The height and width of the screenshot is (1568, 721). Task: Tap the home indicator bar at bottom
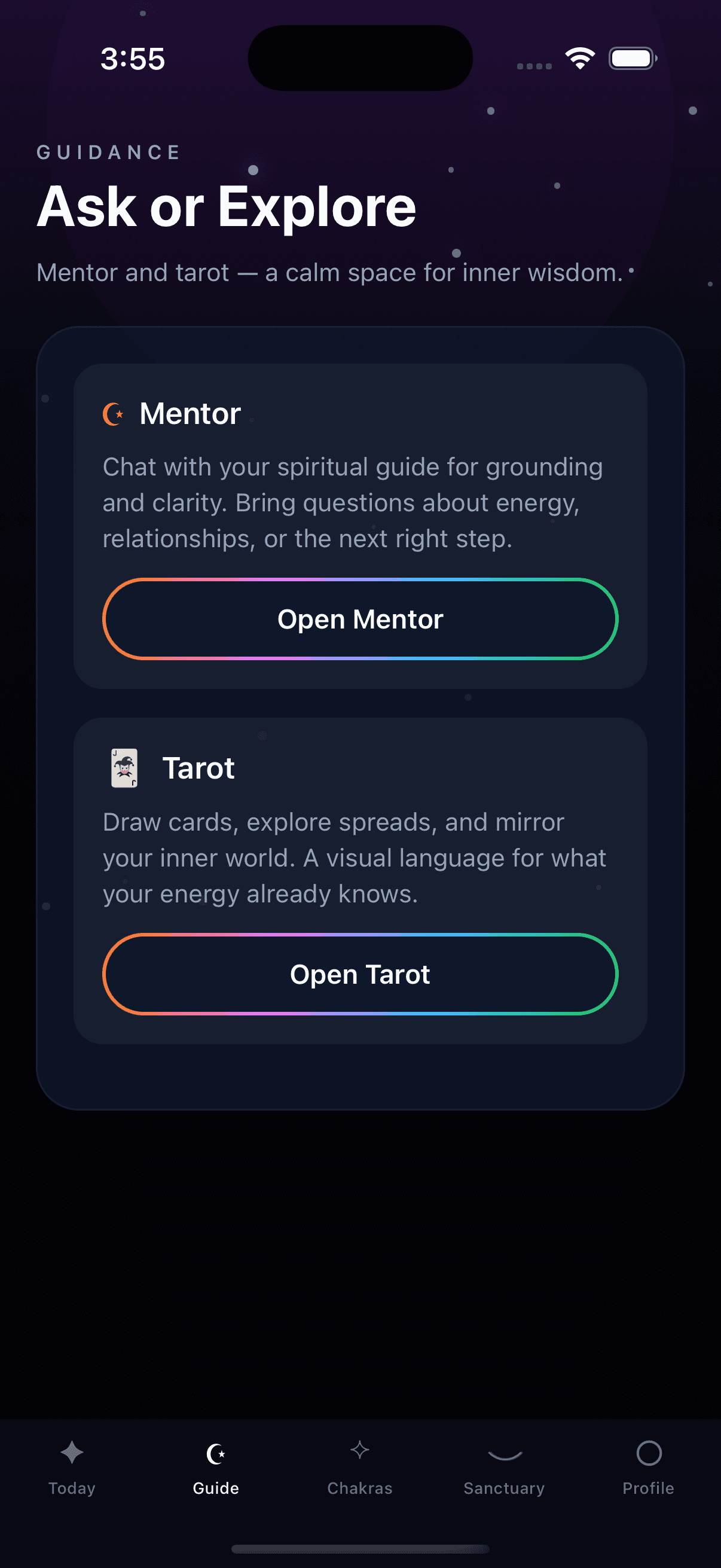coord(360,1549)
